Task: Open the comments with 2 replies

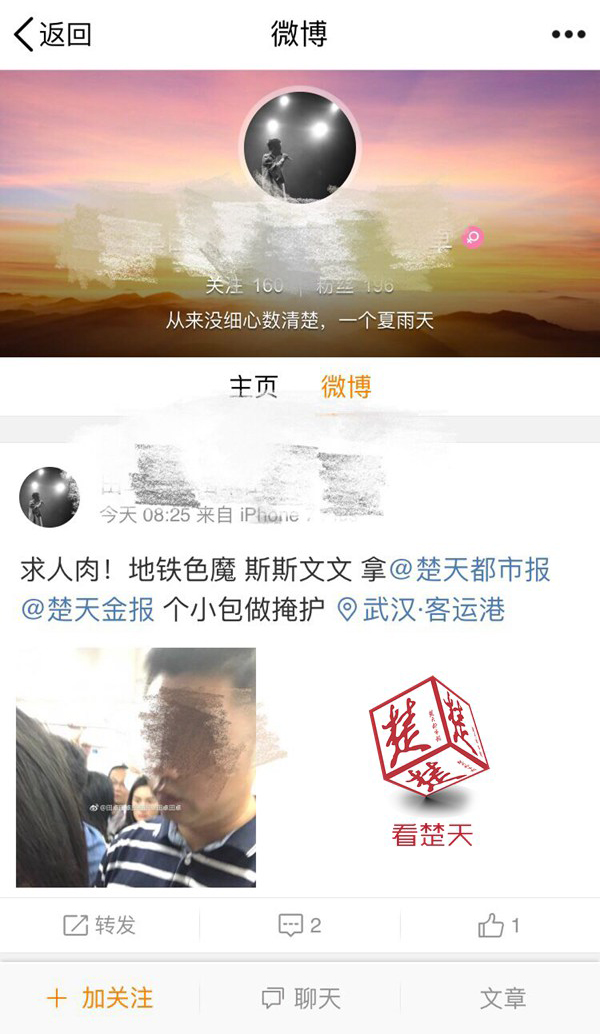Action: (x=299, y=925)
